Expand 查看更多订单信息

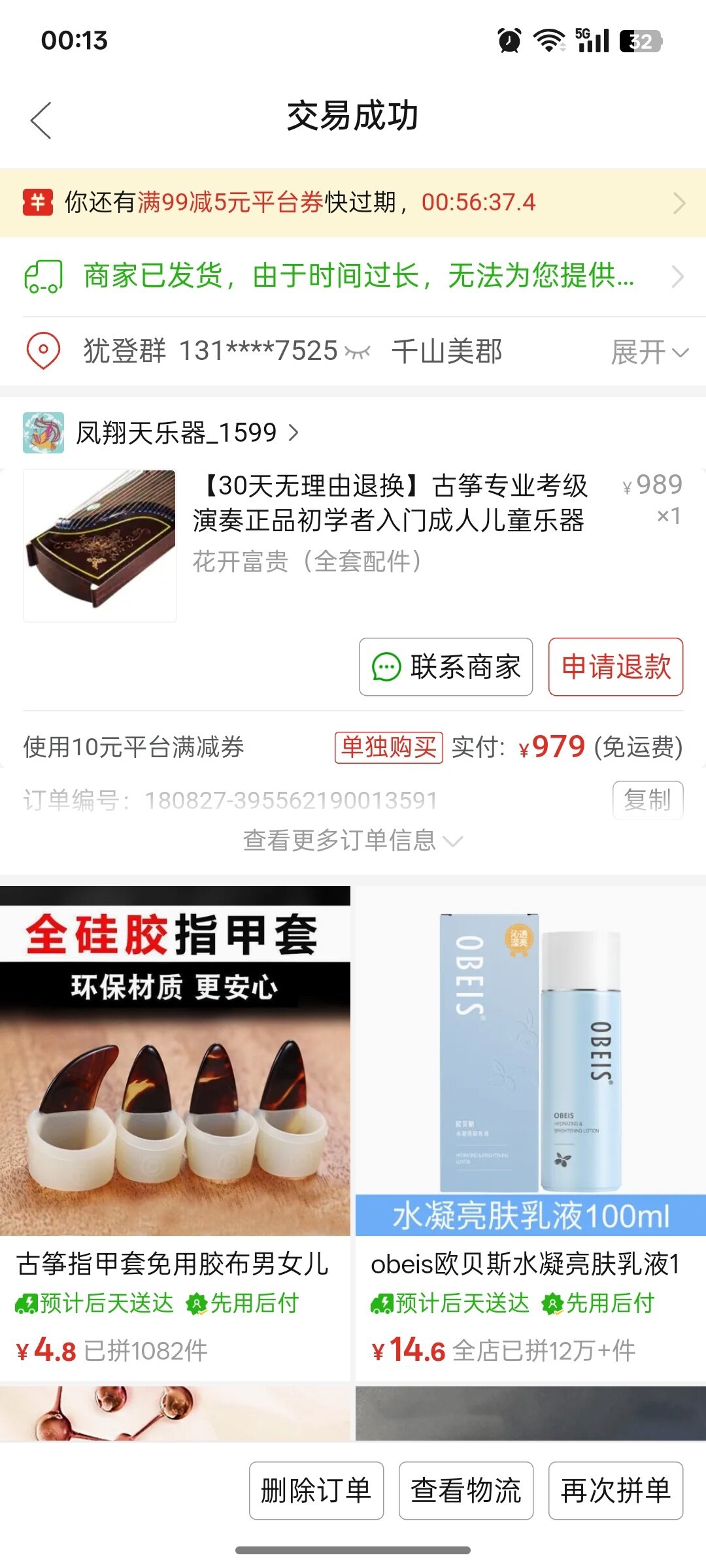tap(353, 840)
